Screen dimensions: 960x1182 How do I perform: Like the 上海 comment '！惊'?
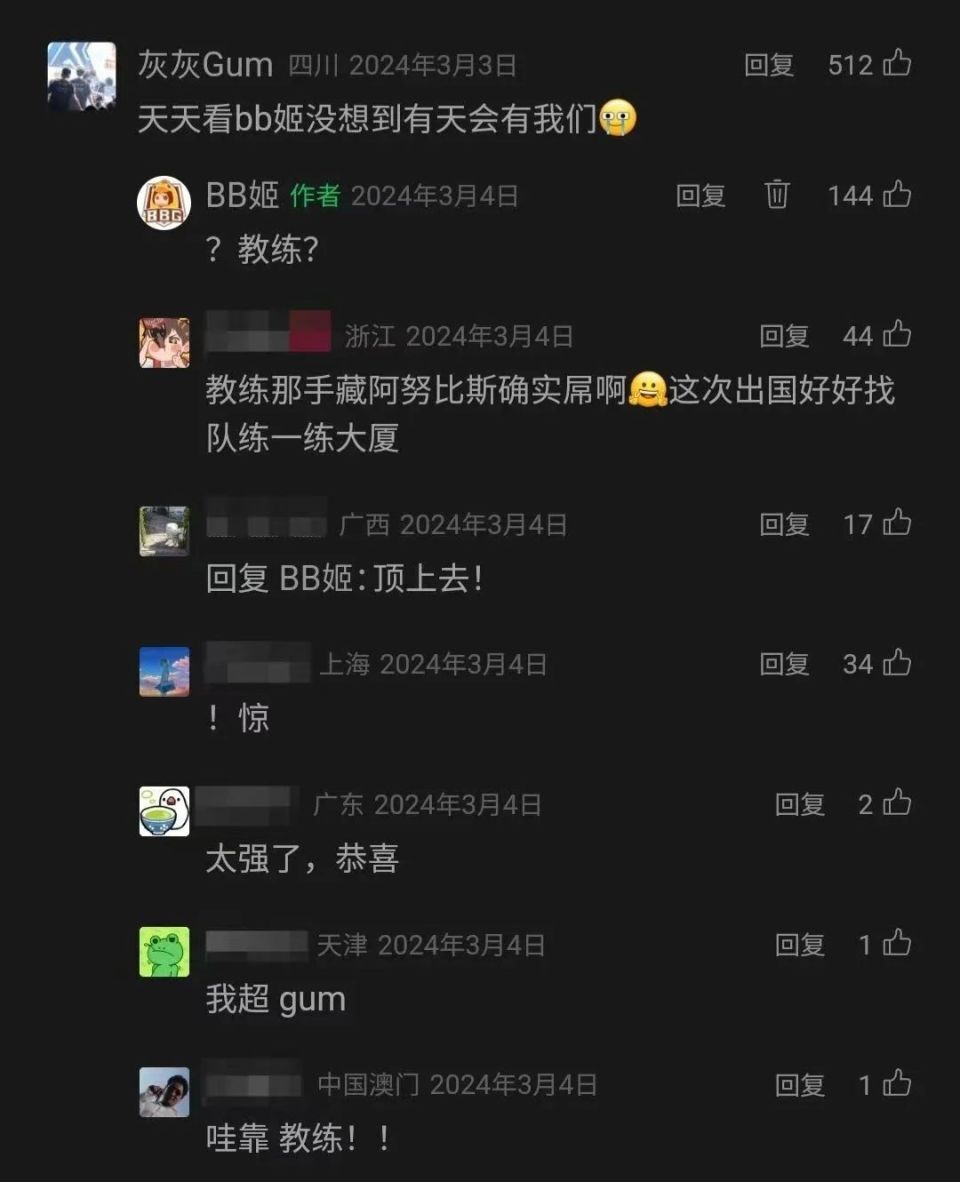point(896,662)
